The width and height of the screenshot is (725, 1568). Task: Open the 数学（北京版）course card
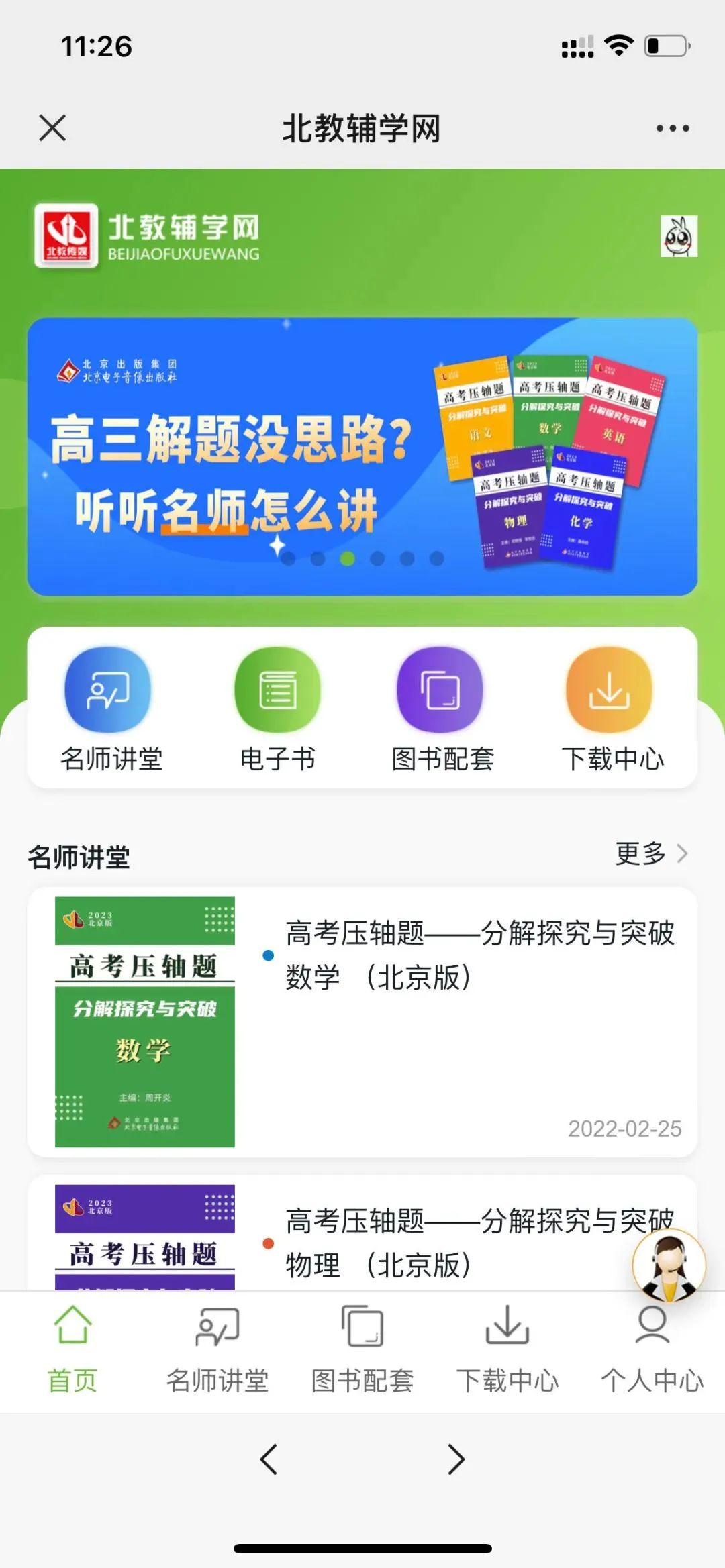pos(362,1021)
